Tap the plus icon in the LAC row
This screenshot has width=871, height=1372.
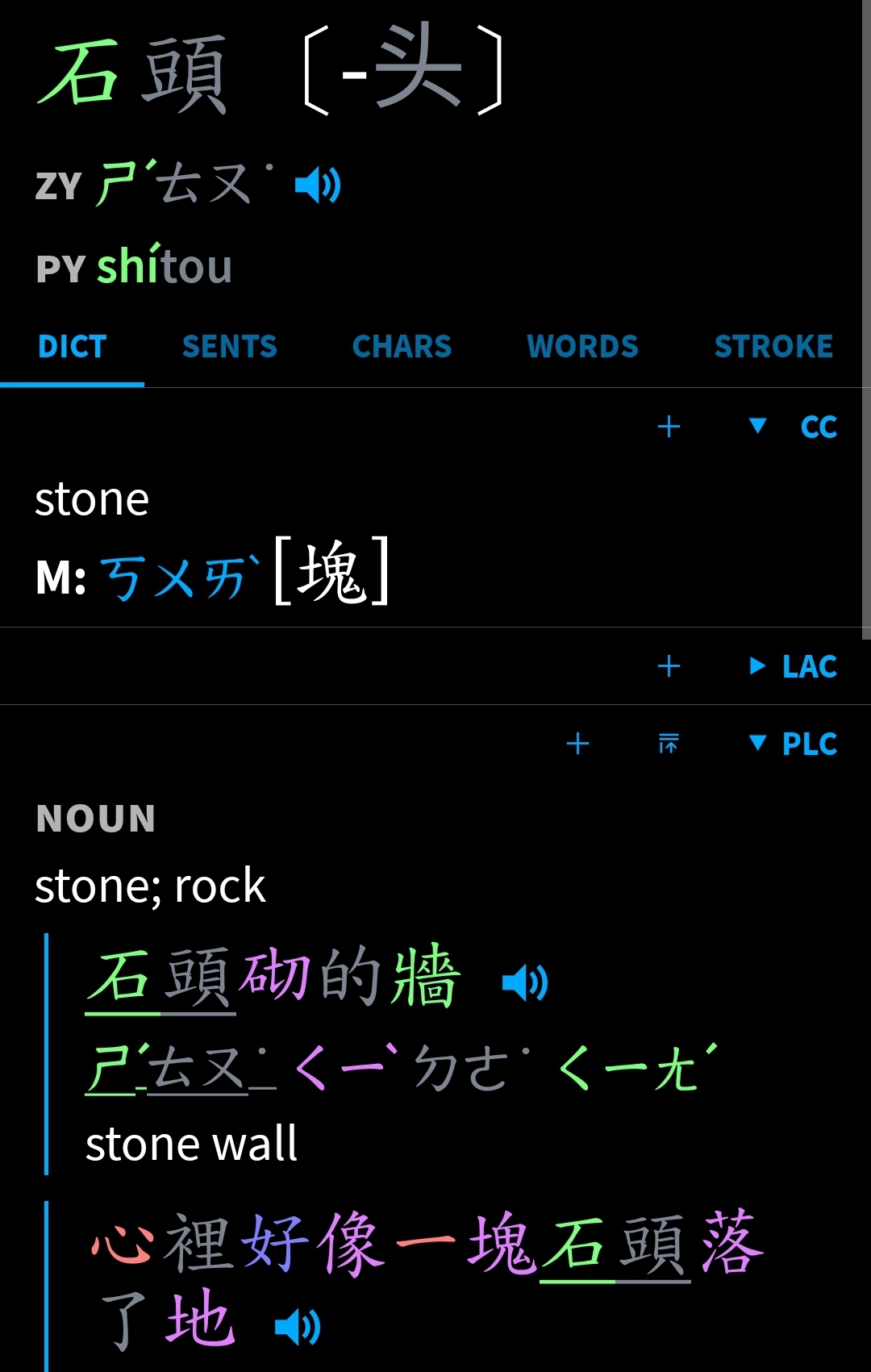(x=669, y=666)
